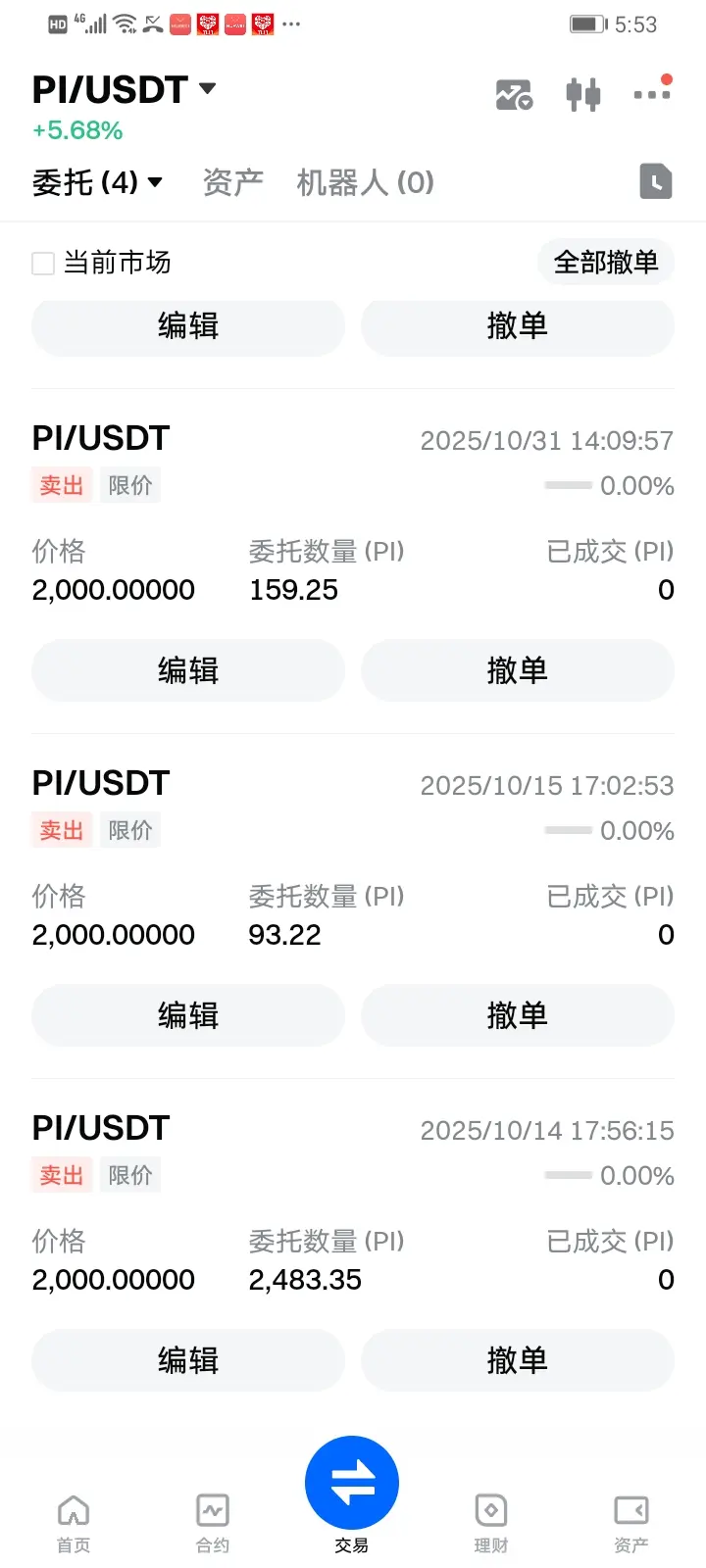Check the 当前市场 checkbox
This screenshot has height=1568, width=706.
tap(43, 263)
